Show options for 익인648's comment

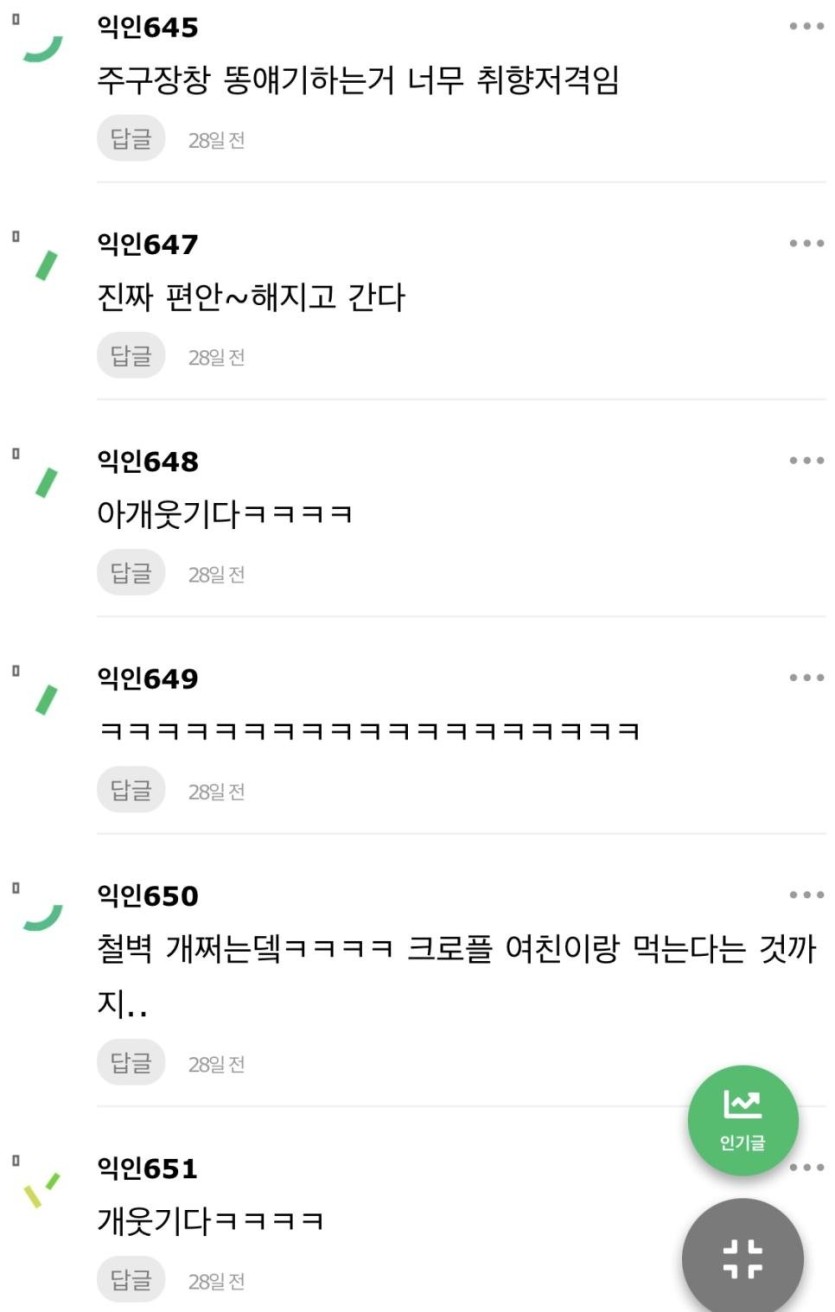coord(806,461)
